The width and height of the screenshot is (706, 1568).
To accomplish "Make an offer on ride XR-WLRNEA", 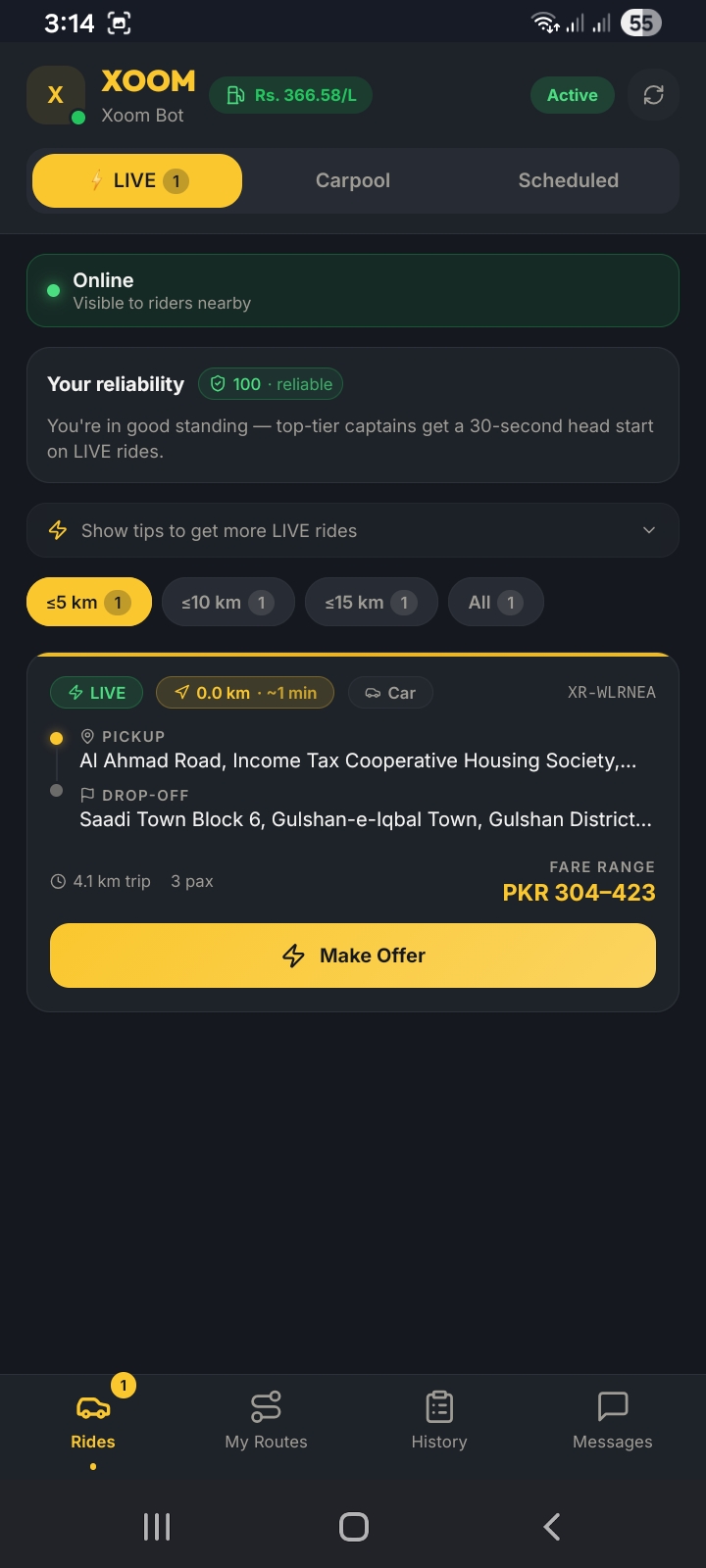I will click(353, 955).
